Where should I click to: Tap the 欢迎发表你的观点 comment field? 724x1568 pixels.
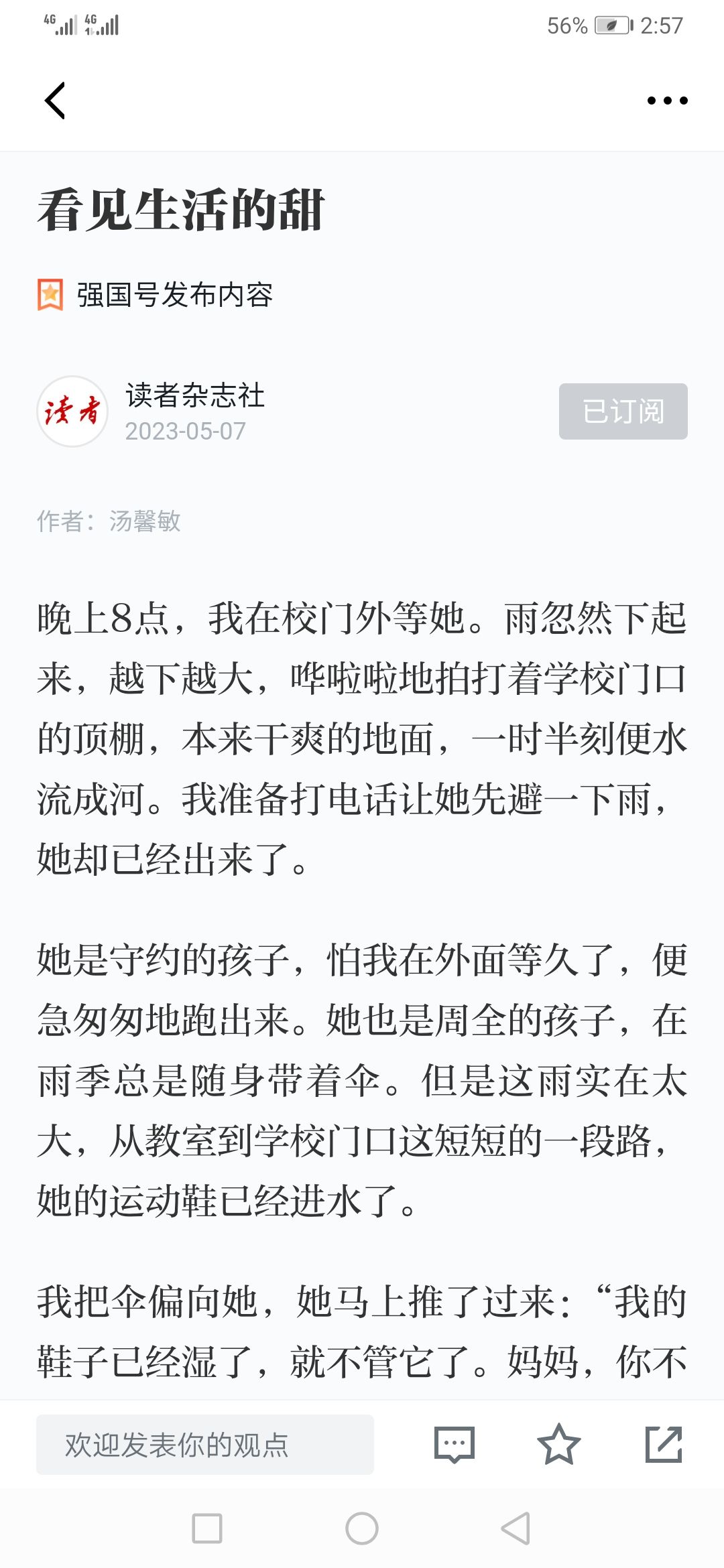(x=205, y=1444)
